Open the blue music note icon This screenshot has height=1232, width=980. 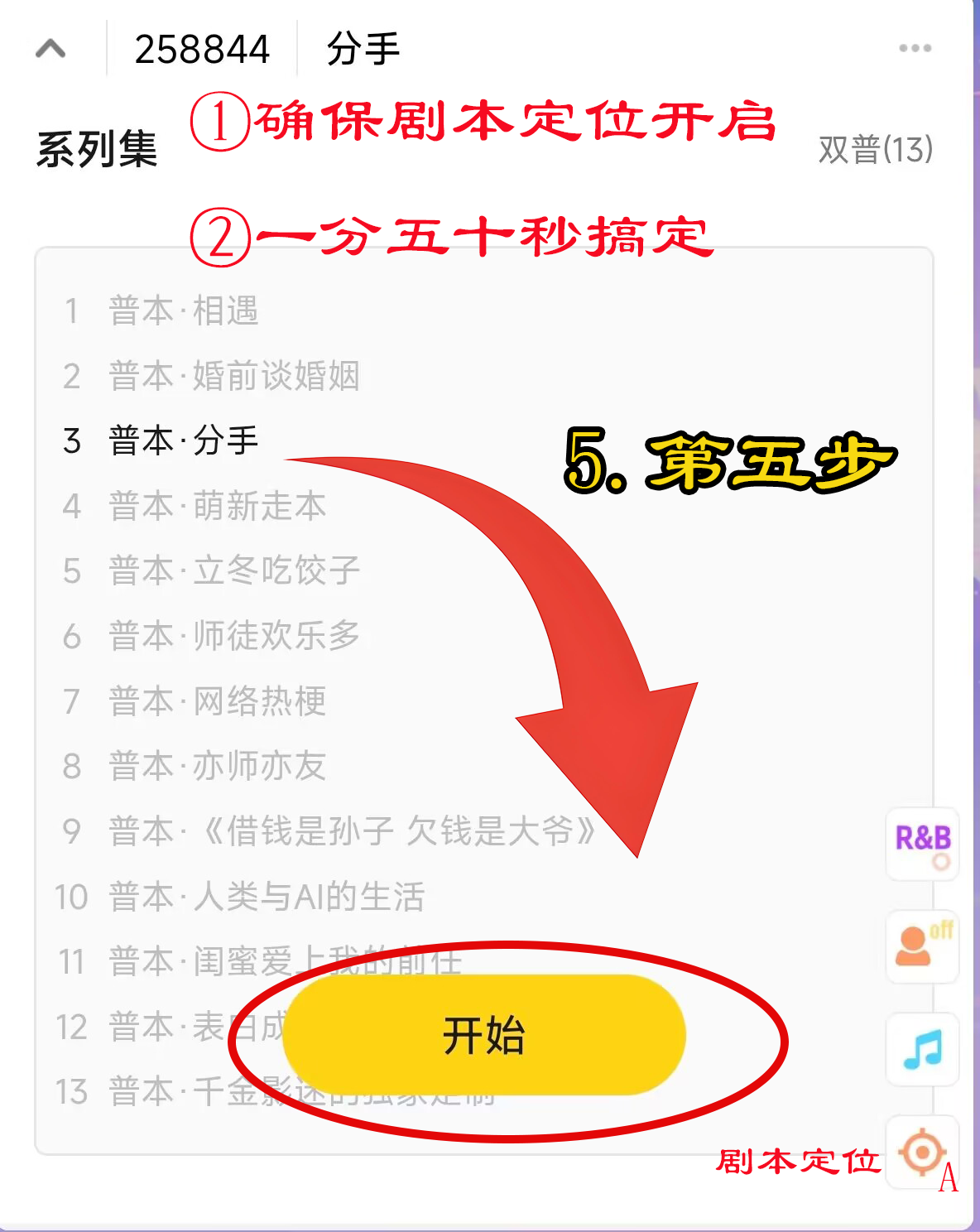pos(922,1049)
